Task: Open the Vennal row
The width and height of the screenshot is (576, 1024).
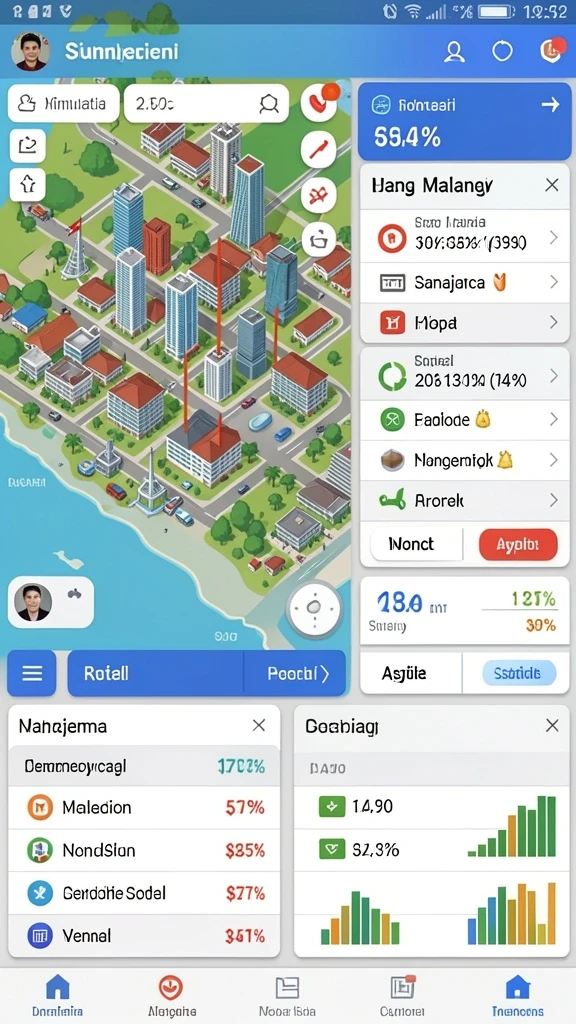Action: (x=144, y=936)
